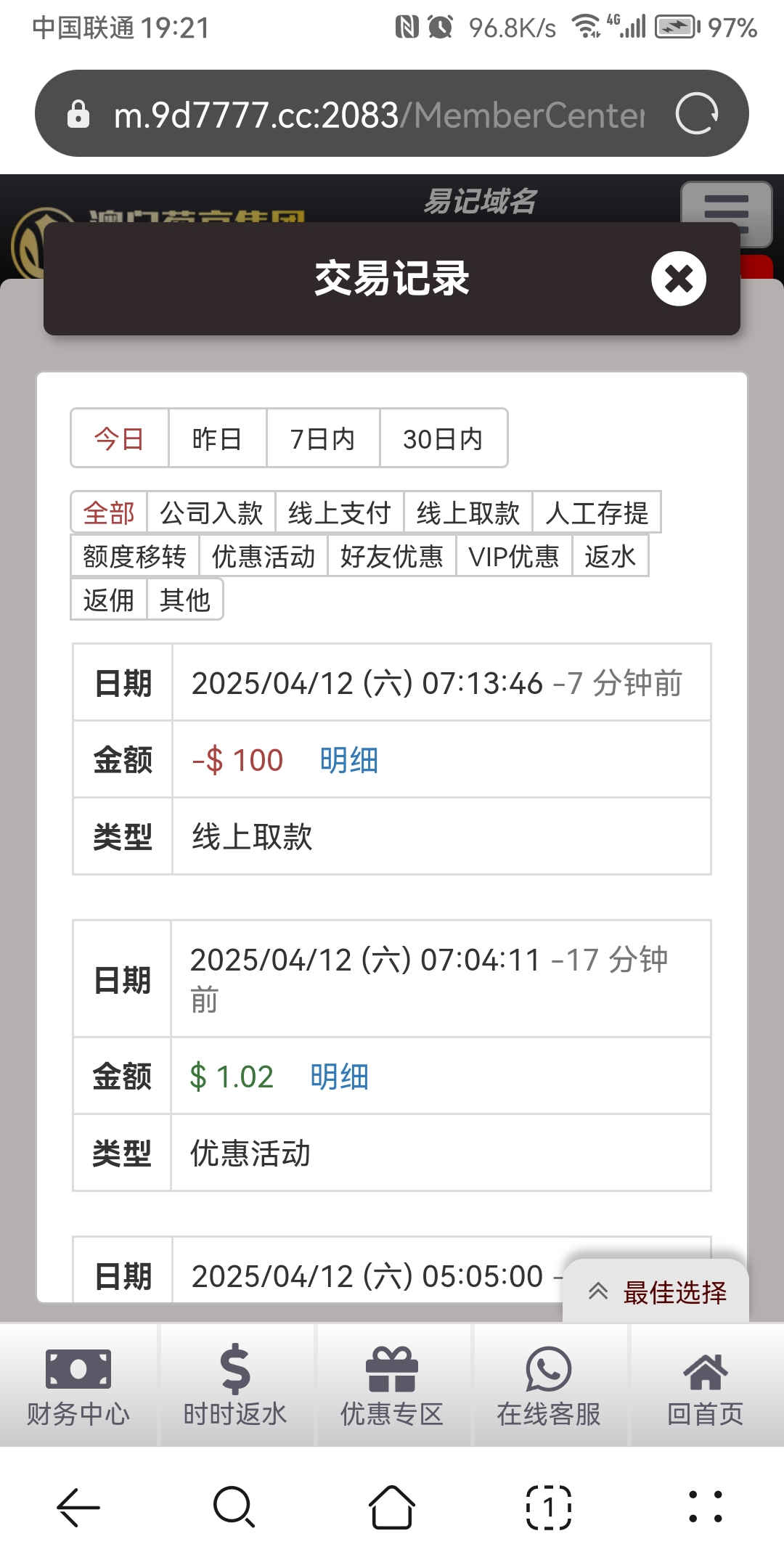The height and width of the screenshot is (1568, 784).
Task: Enable the 返水 transaction filter
Action: [610, 556]
